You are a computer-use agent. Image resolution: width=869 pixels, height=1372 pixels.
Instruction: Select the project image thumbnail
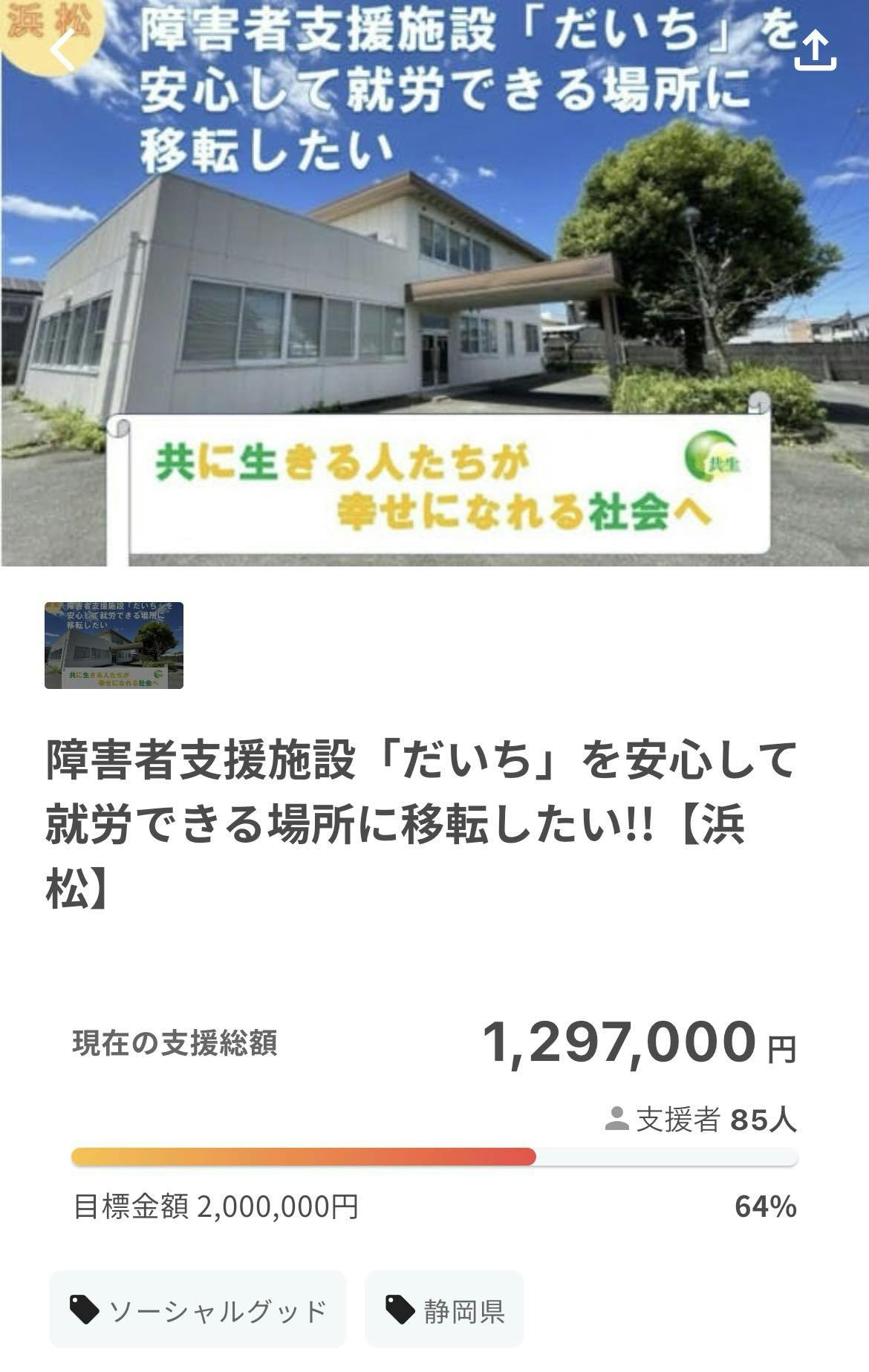[x=114, y=645]
